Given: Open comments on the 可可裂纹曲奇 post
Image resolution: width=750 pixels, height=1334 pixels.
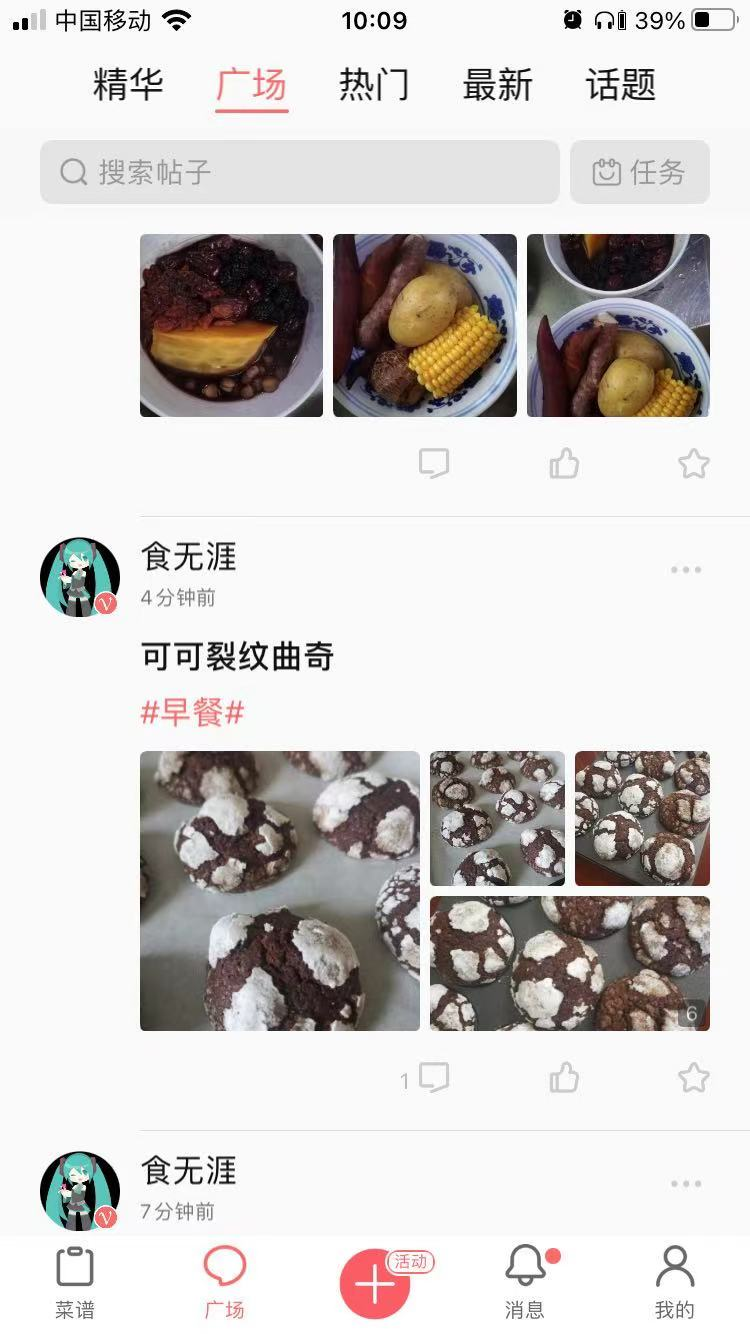Looking at the screenshot, I should 433,1078.
